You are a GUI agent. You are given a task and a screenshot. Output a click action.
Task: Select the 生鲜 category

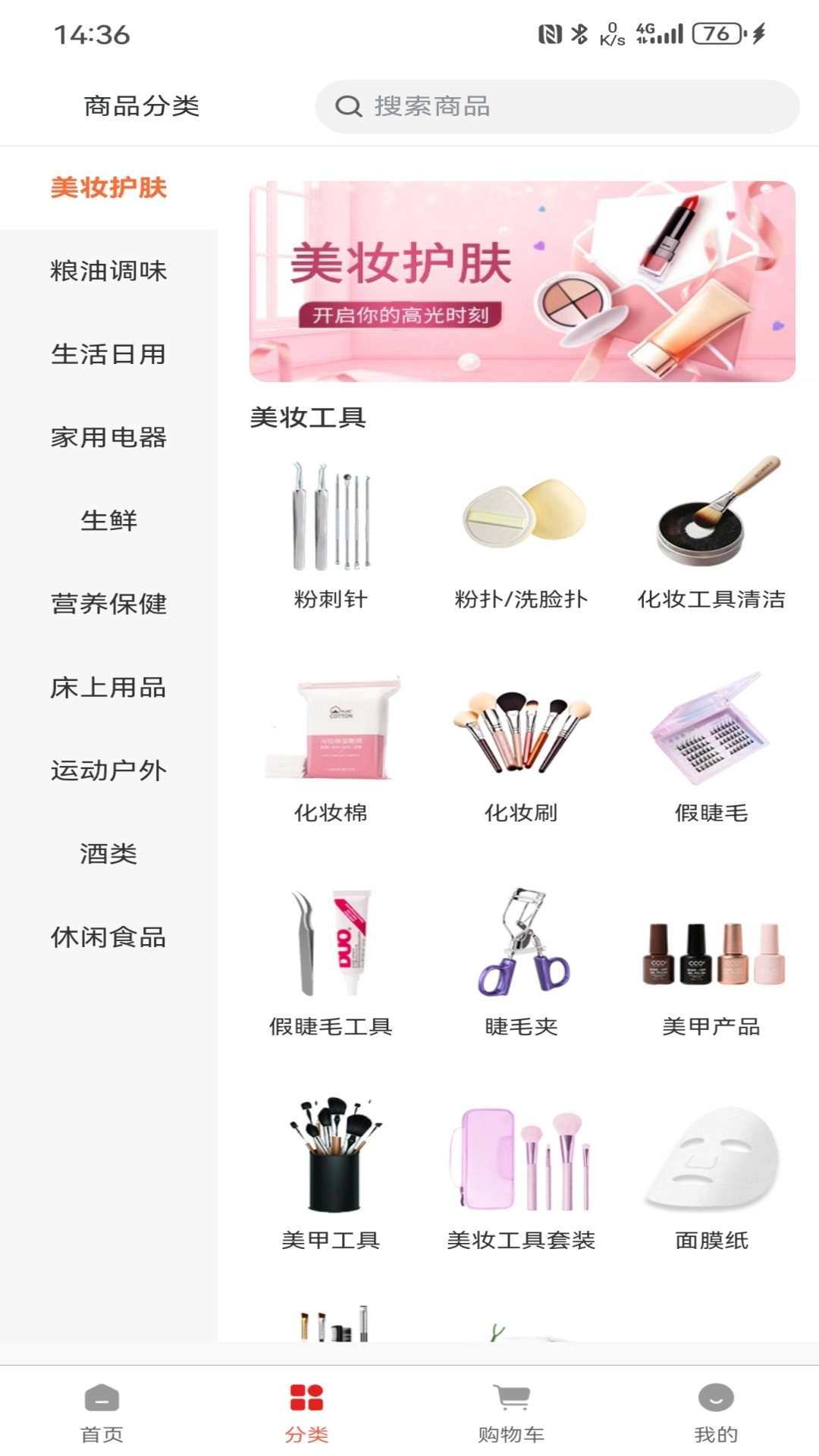[x=108, y=522]
